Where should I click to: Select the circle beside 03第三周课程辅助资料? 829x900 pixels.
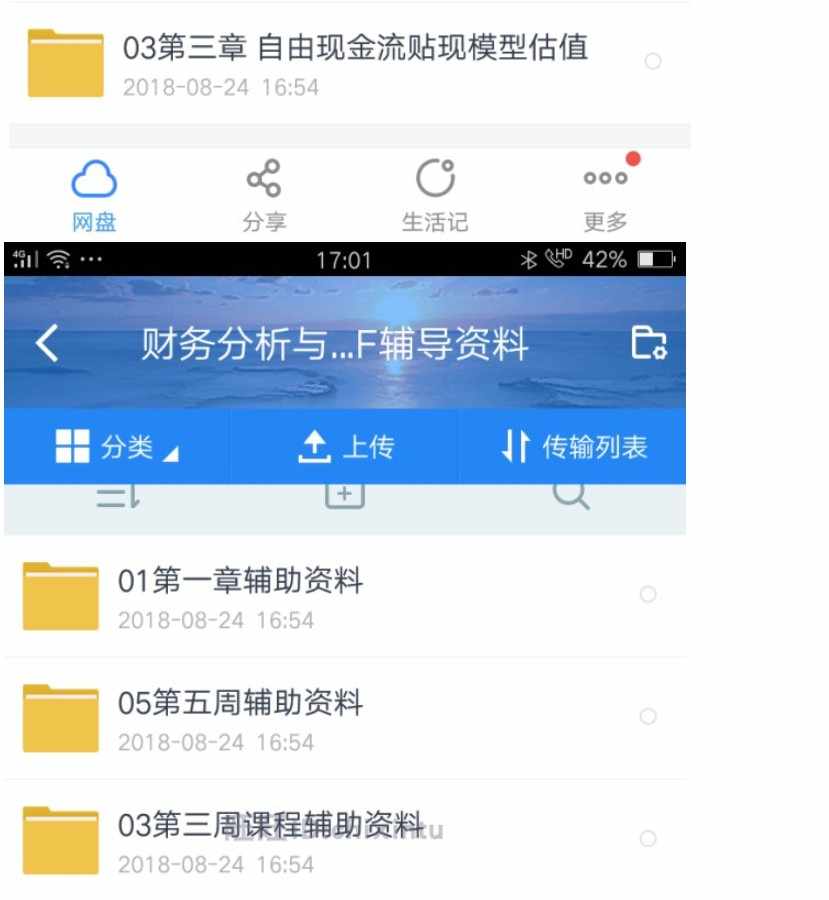[648, 839]
